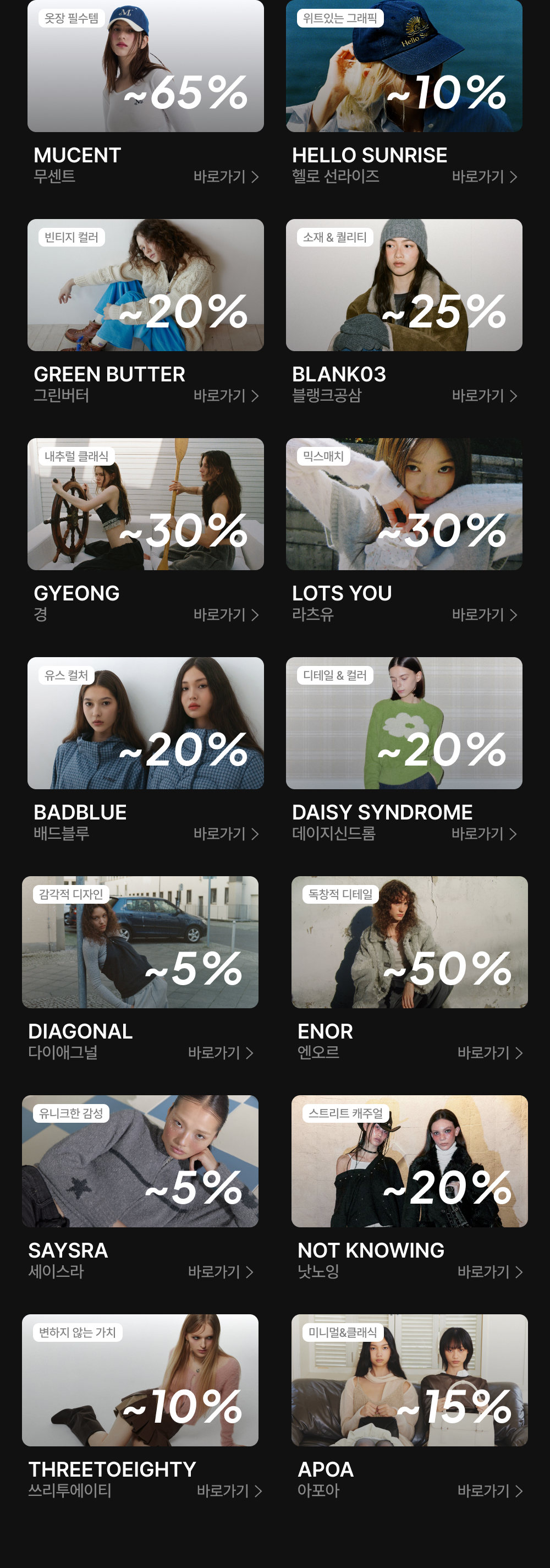Screen dimensions: 550x1568
Task: Open the THREETOEIGHTY ~10% banner
Action: 140,1380
